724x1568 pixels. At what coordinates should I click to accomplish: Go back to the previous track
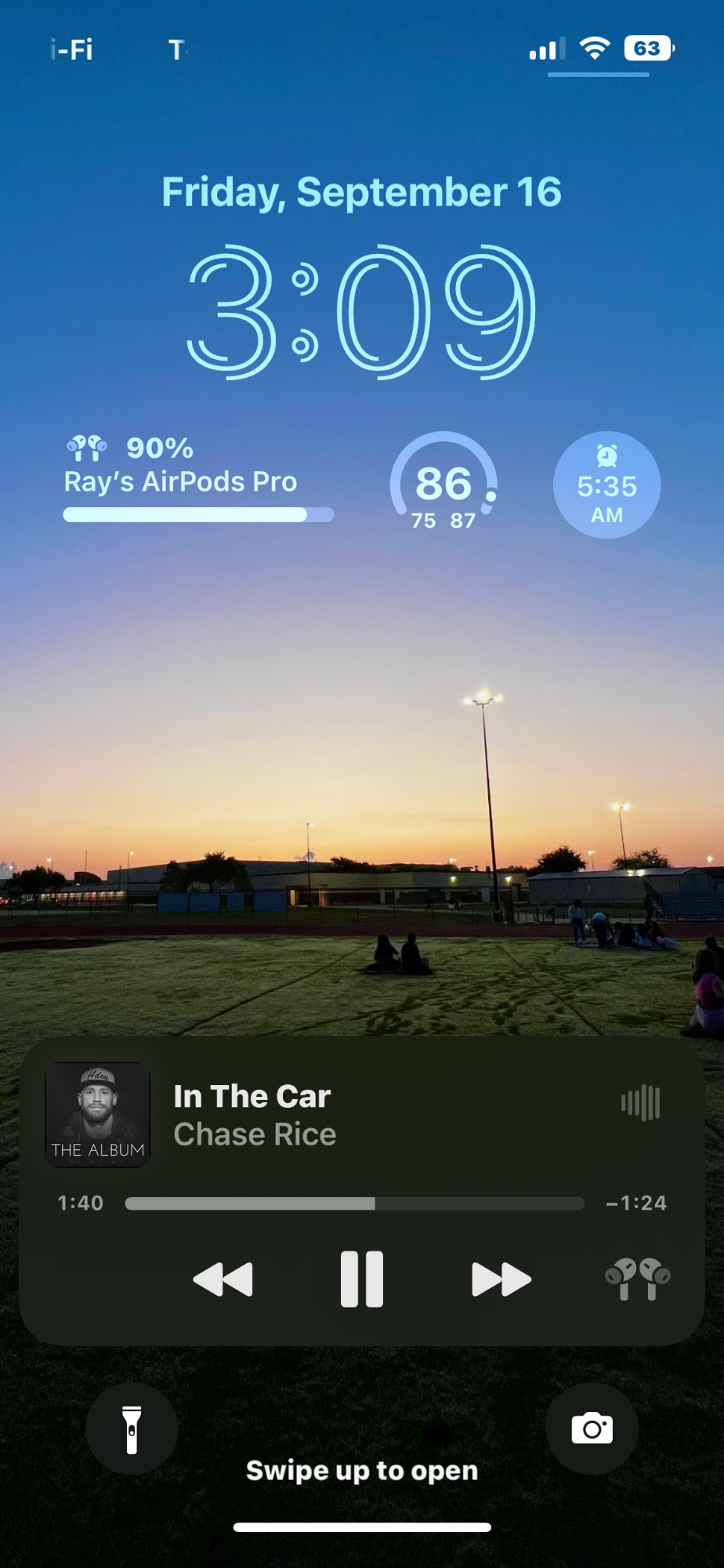coord(223,1279)
